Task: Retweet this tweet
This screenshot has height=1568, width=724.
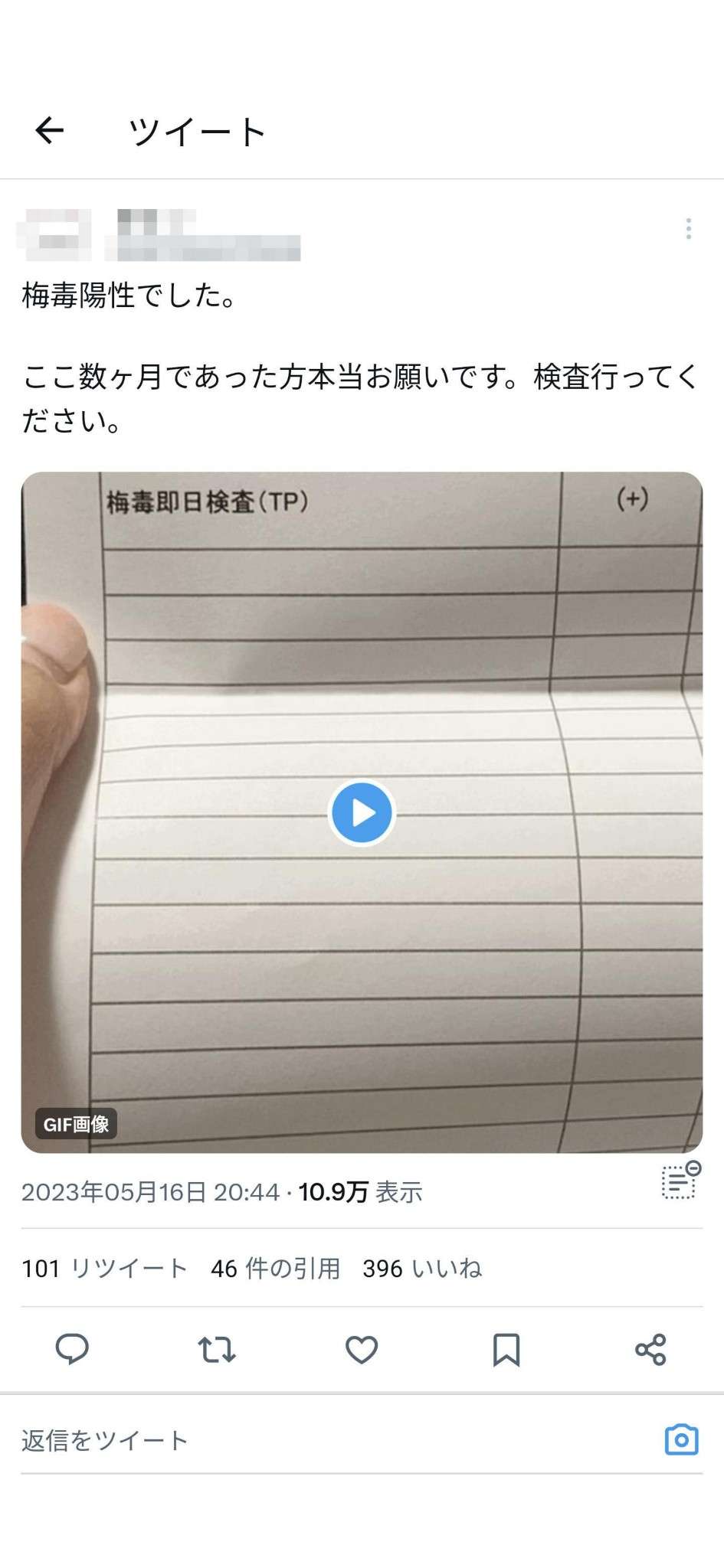Action: tap(217, 1349)
